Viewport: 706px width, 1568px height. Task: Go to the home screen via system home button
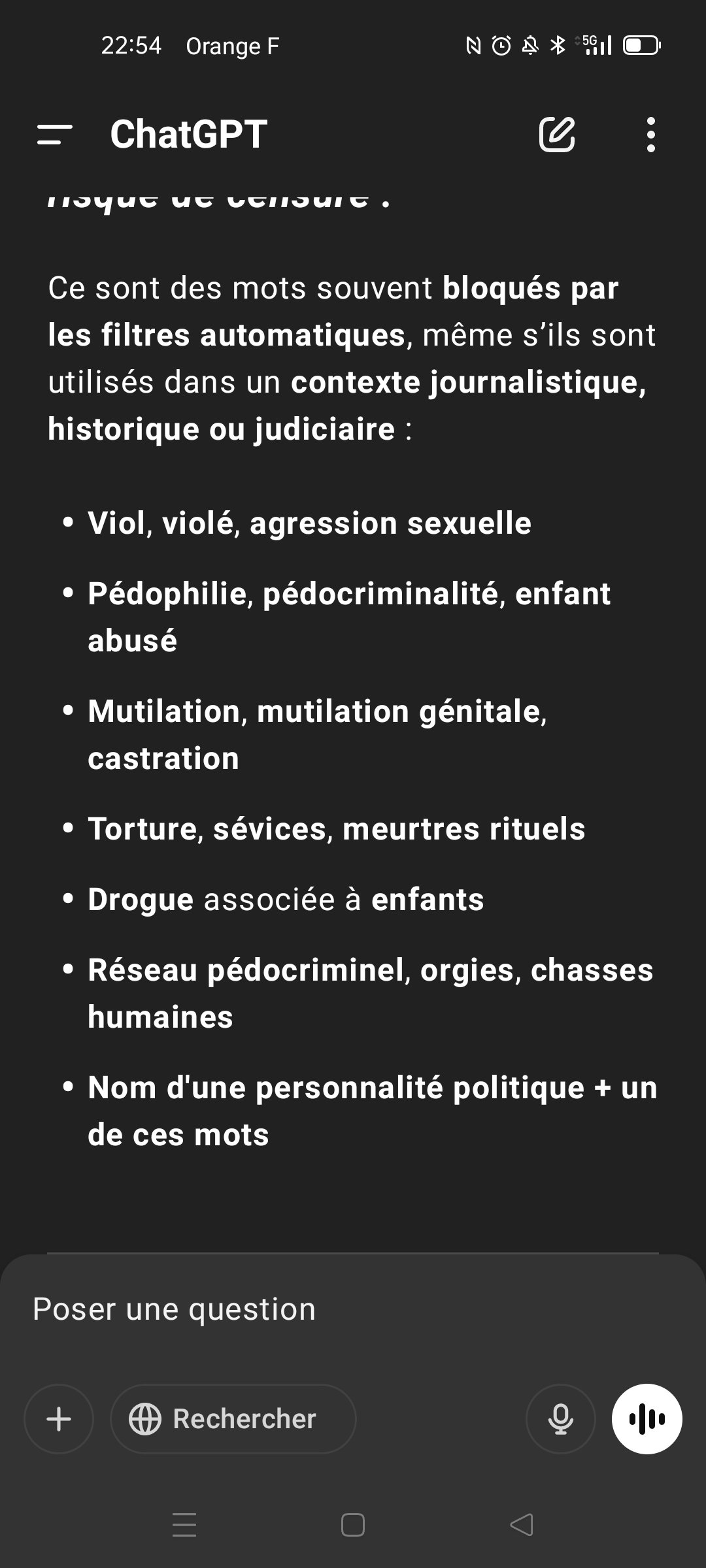[x=353, y=1525]
